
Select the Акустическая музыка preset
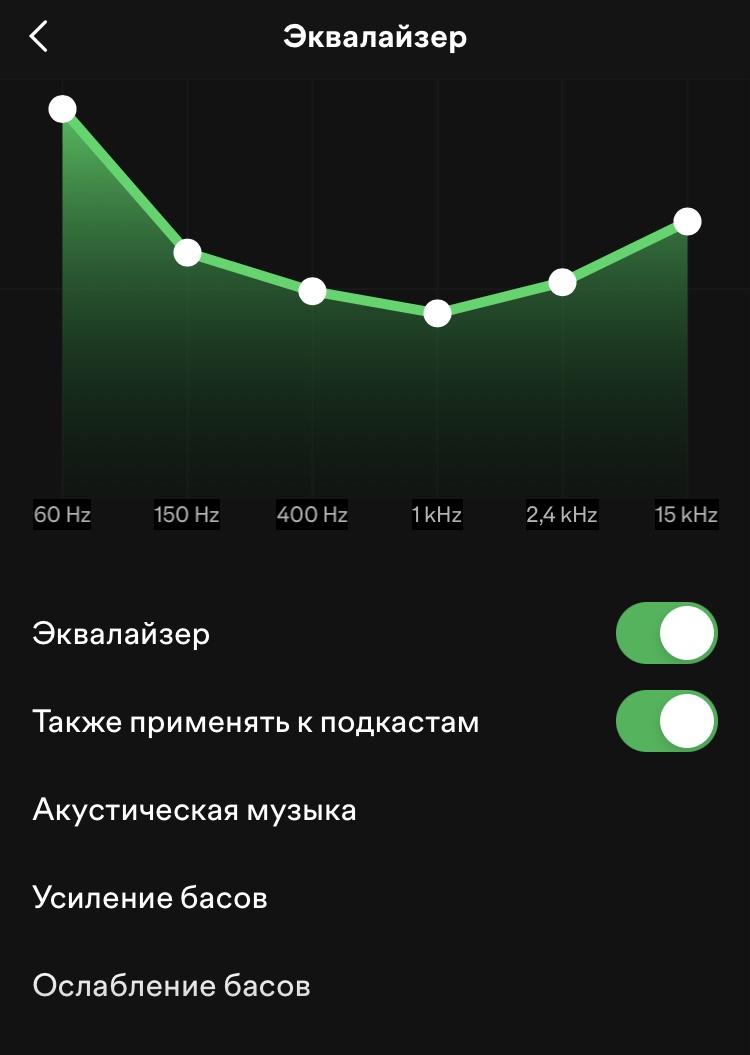coord(194,809)
